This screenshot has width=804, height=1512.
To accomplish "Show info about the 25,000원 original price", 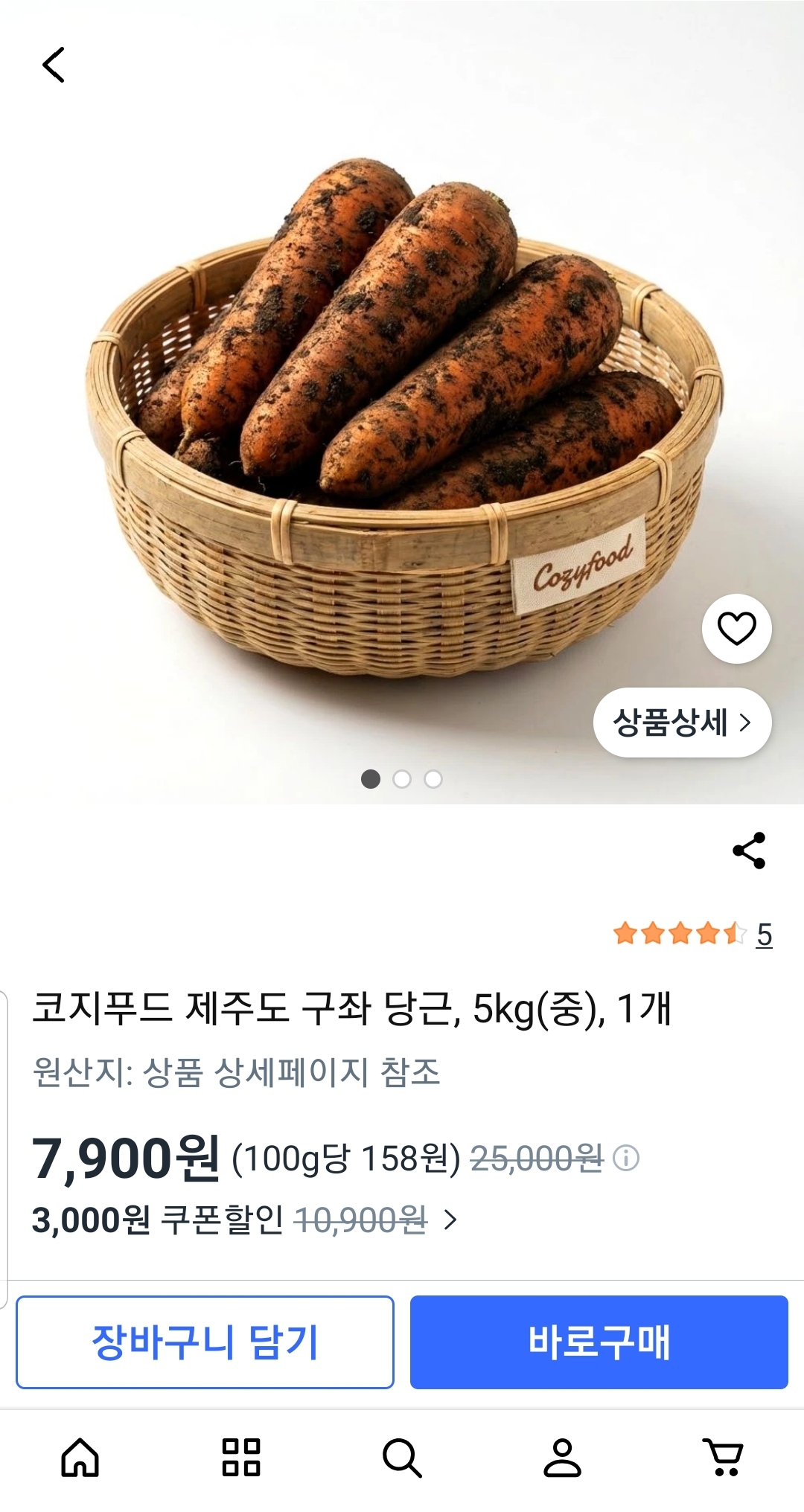I will [x=626, y=1159].
